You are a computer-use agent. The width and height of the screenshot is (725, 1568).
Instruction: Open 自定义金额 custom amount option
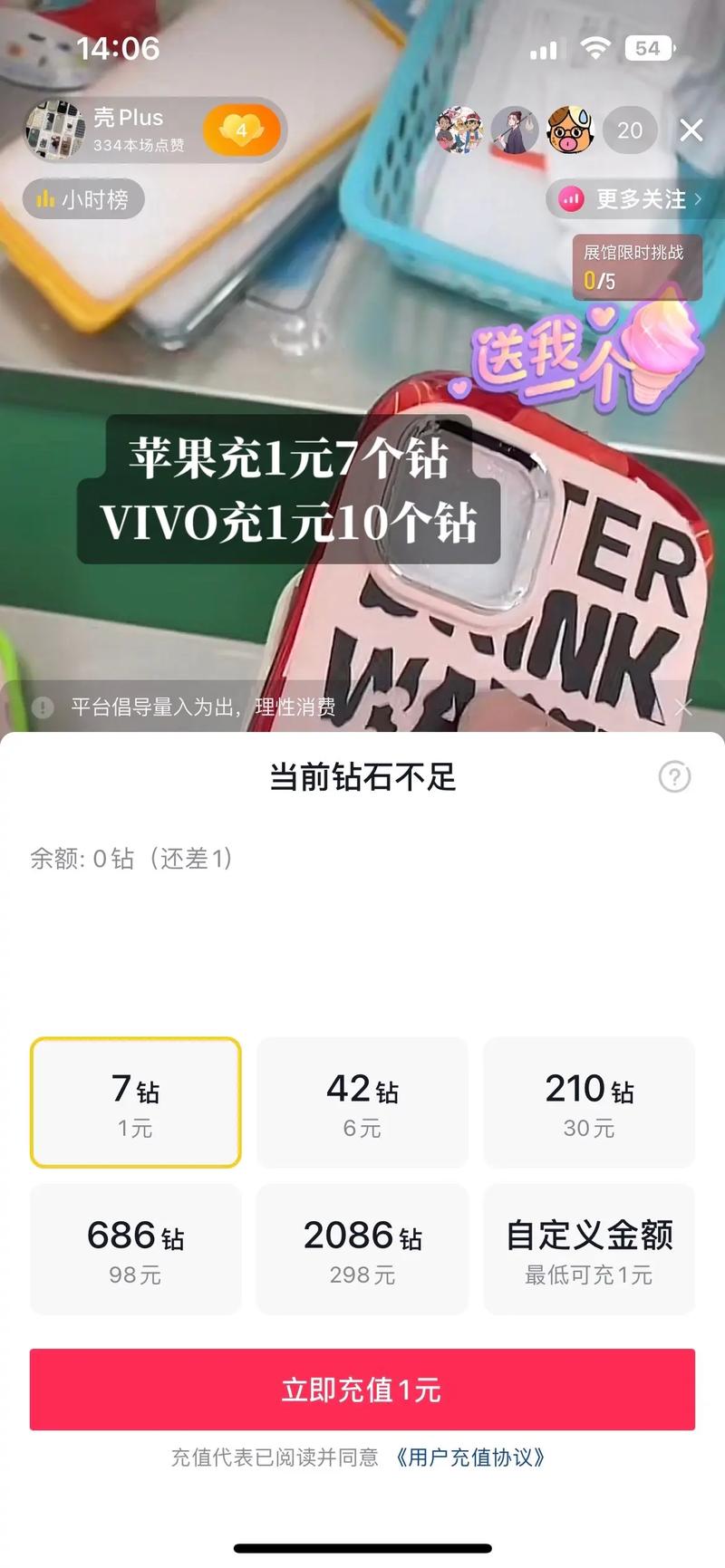coord(589,1249)
